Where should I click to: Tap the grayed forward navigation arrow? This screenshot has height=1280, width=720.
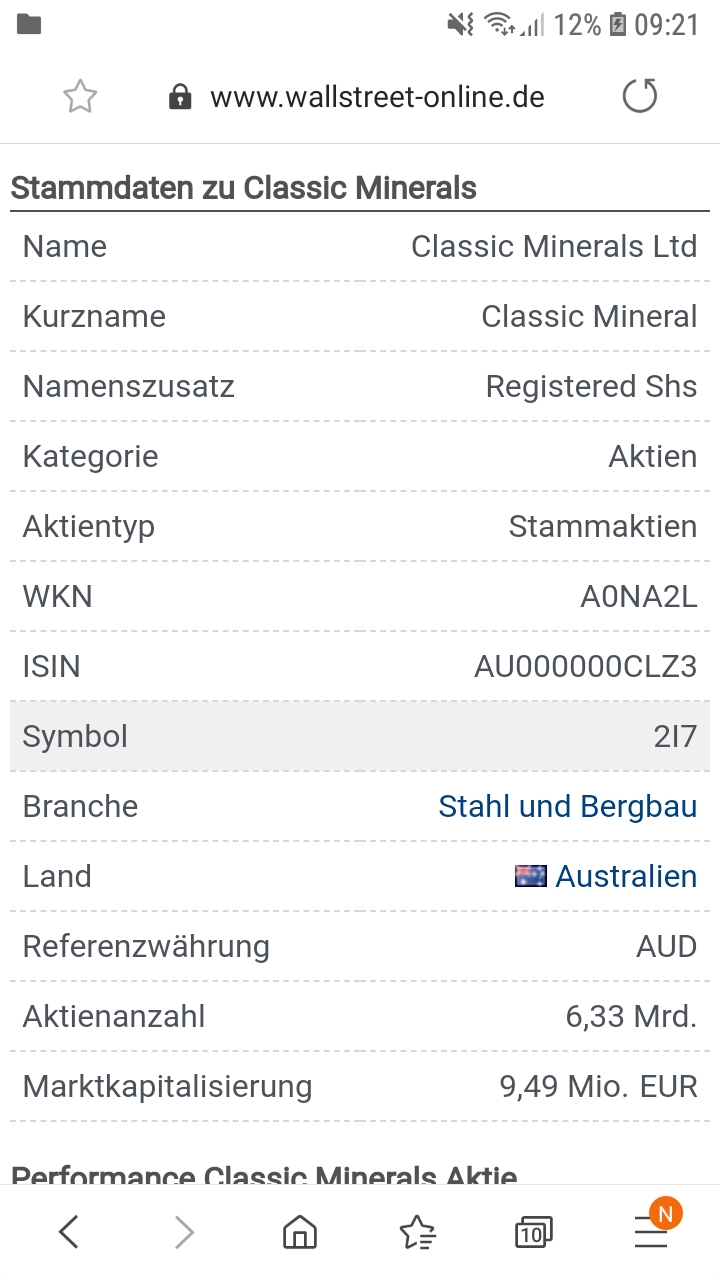(184, 1231)
